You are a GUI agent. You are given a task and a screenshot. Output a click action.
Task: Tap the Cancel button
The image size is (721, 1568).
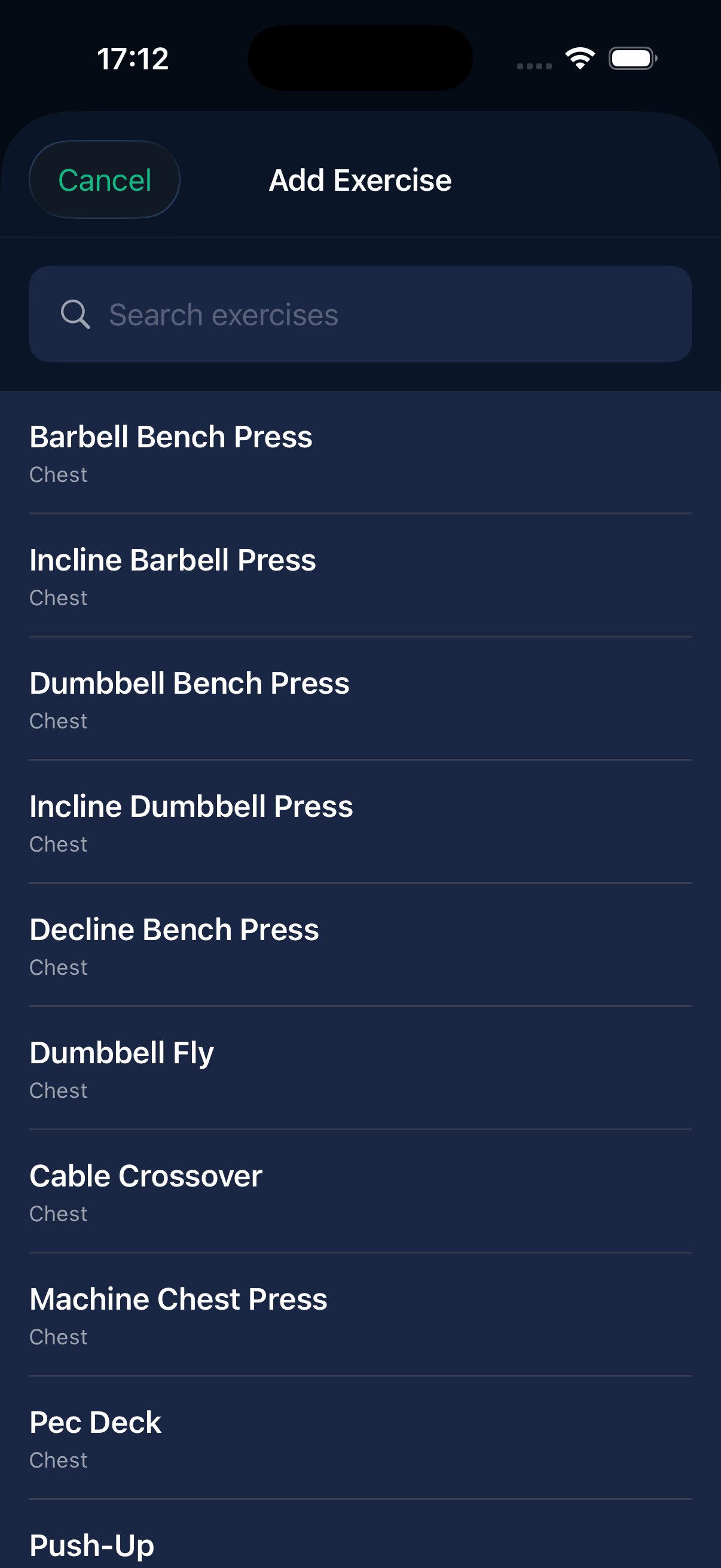(x=104, y=179)
